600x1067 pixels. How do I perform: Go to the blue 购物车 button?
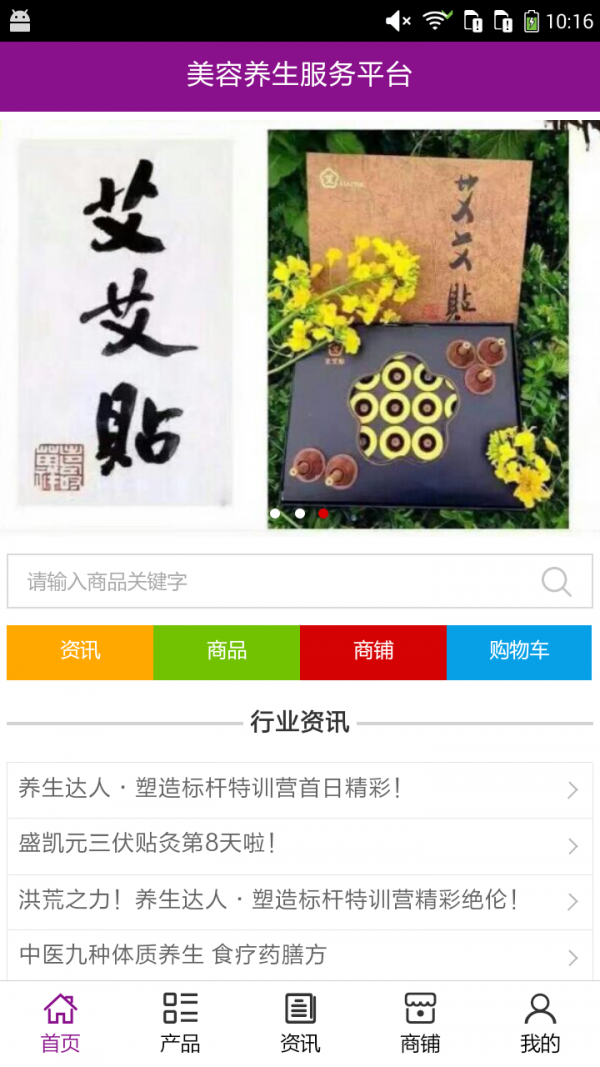(x=519, y=651)
